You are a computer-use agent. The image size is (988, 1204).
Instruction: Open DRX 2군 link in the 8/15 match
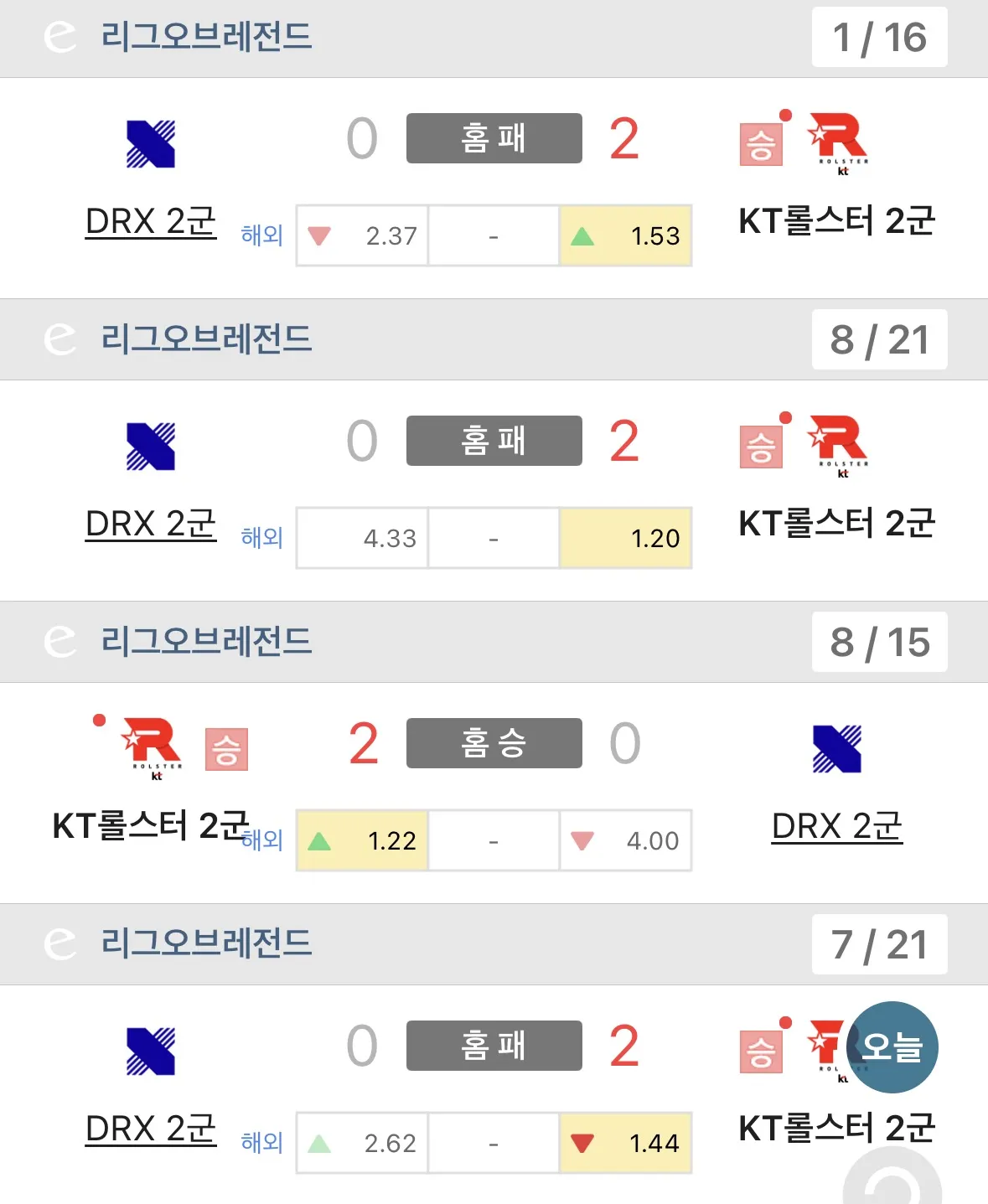[x=836, y=827]
